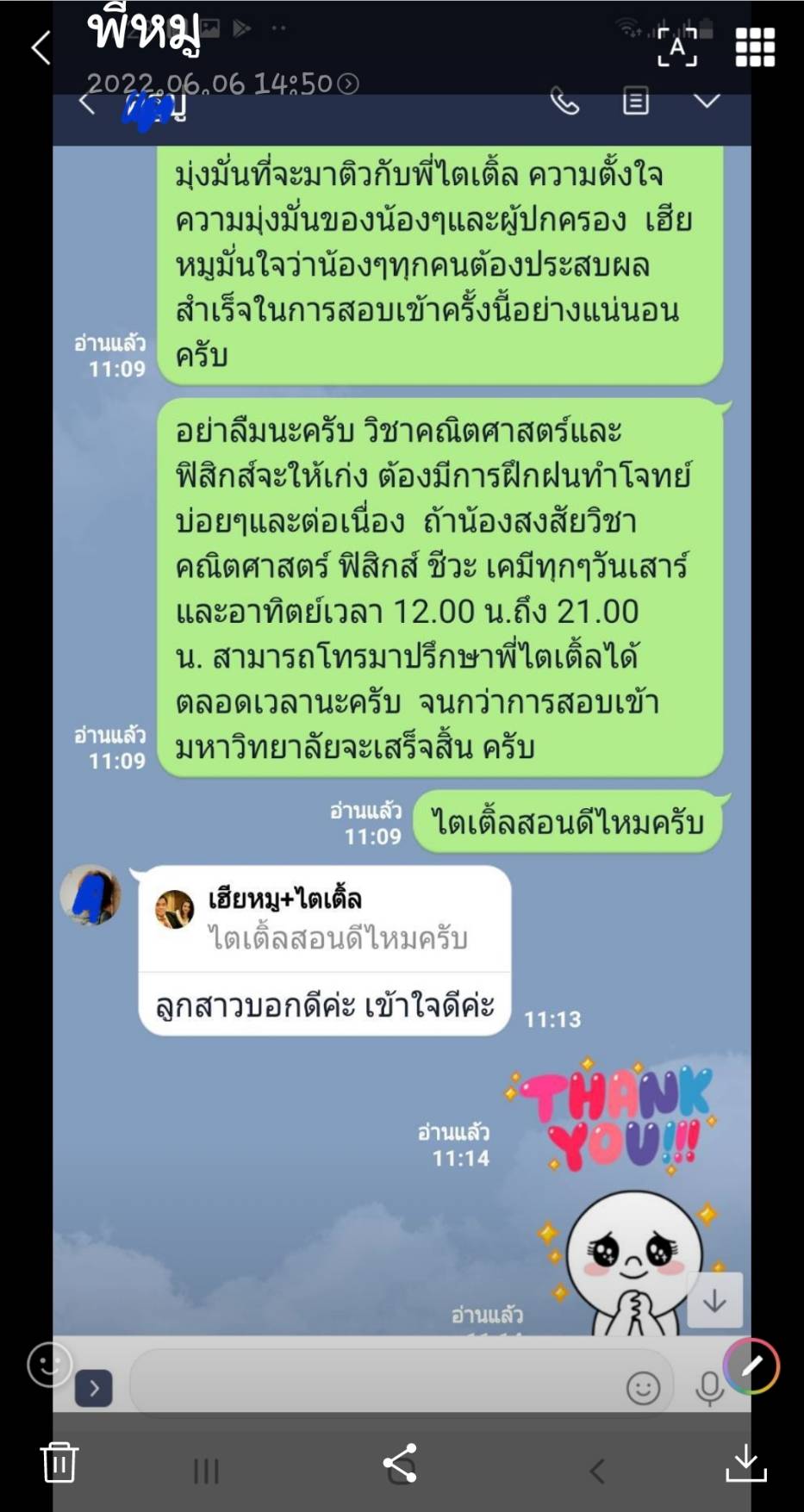The image size is (804, 1512).
Task: Tap the smiley reaction icon on the left
Action: click(x=49, y=1365)
